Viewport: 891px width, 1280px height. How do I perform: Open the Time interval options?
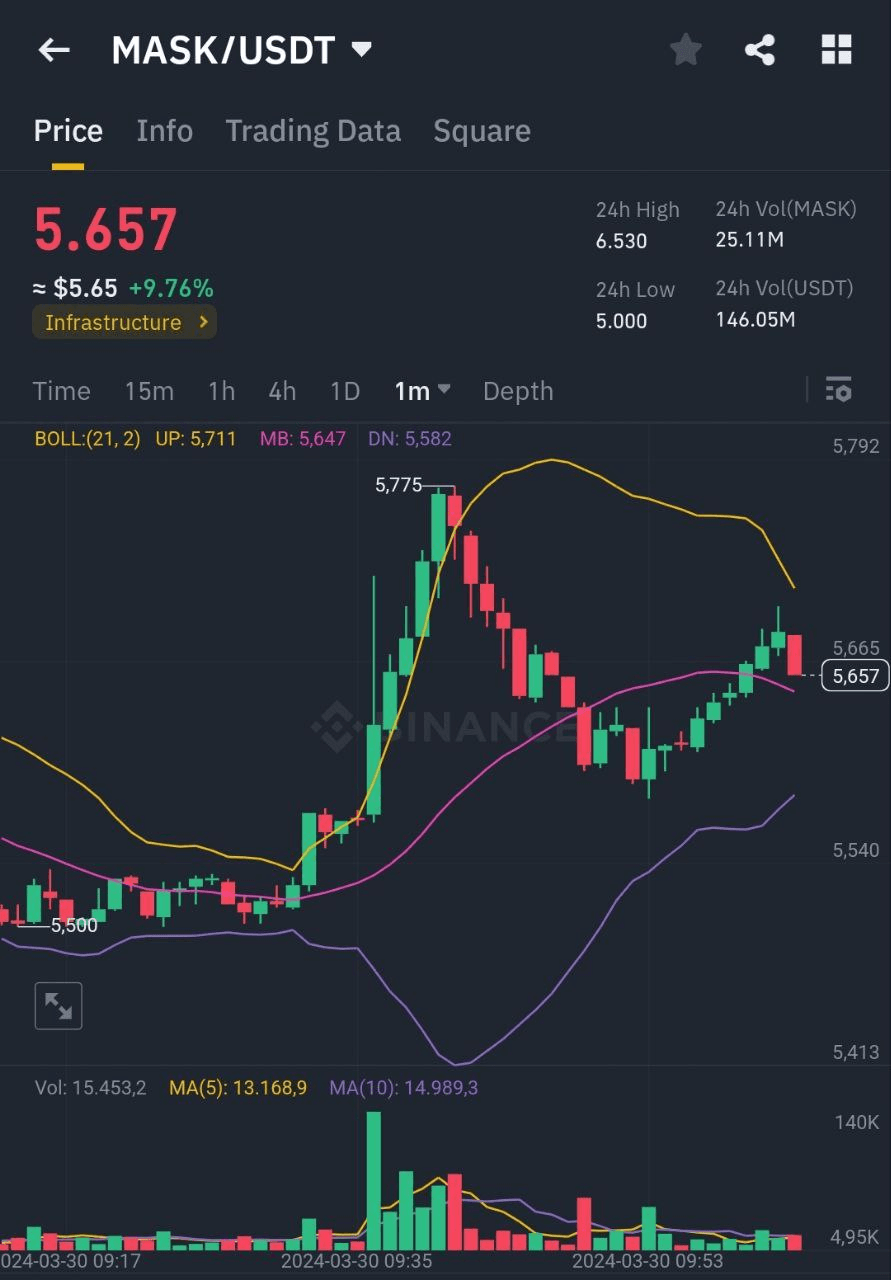tap(61, 391)
